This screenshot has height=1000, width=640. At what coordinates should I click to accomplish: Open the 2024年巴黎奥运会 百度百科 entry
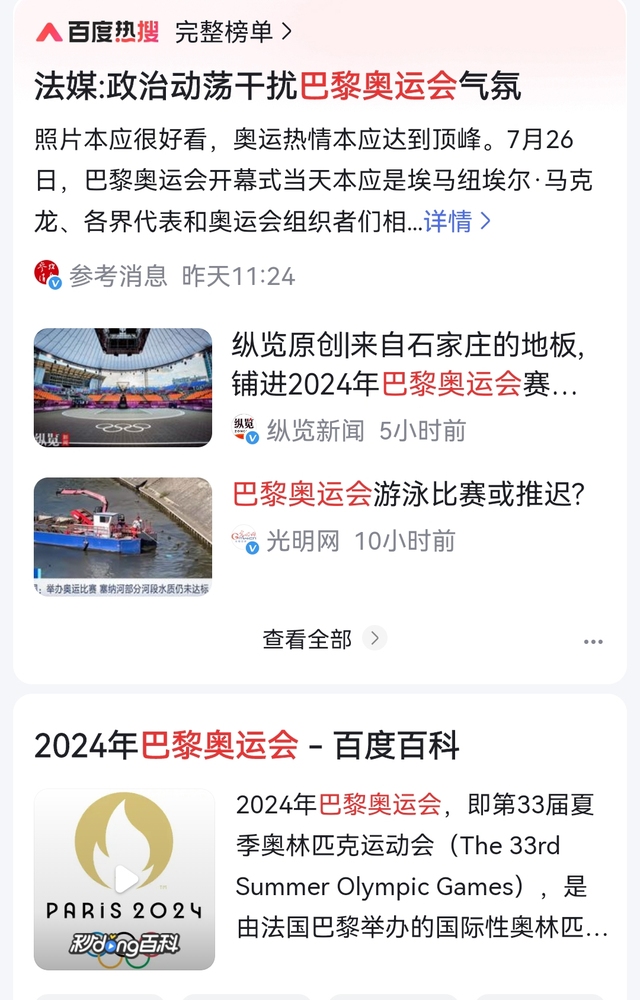(246, 745)
